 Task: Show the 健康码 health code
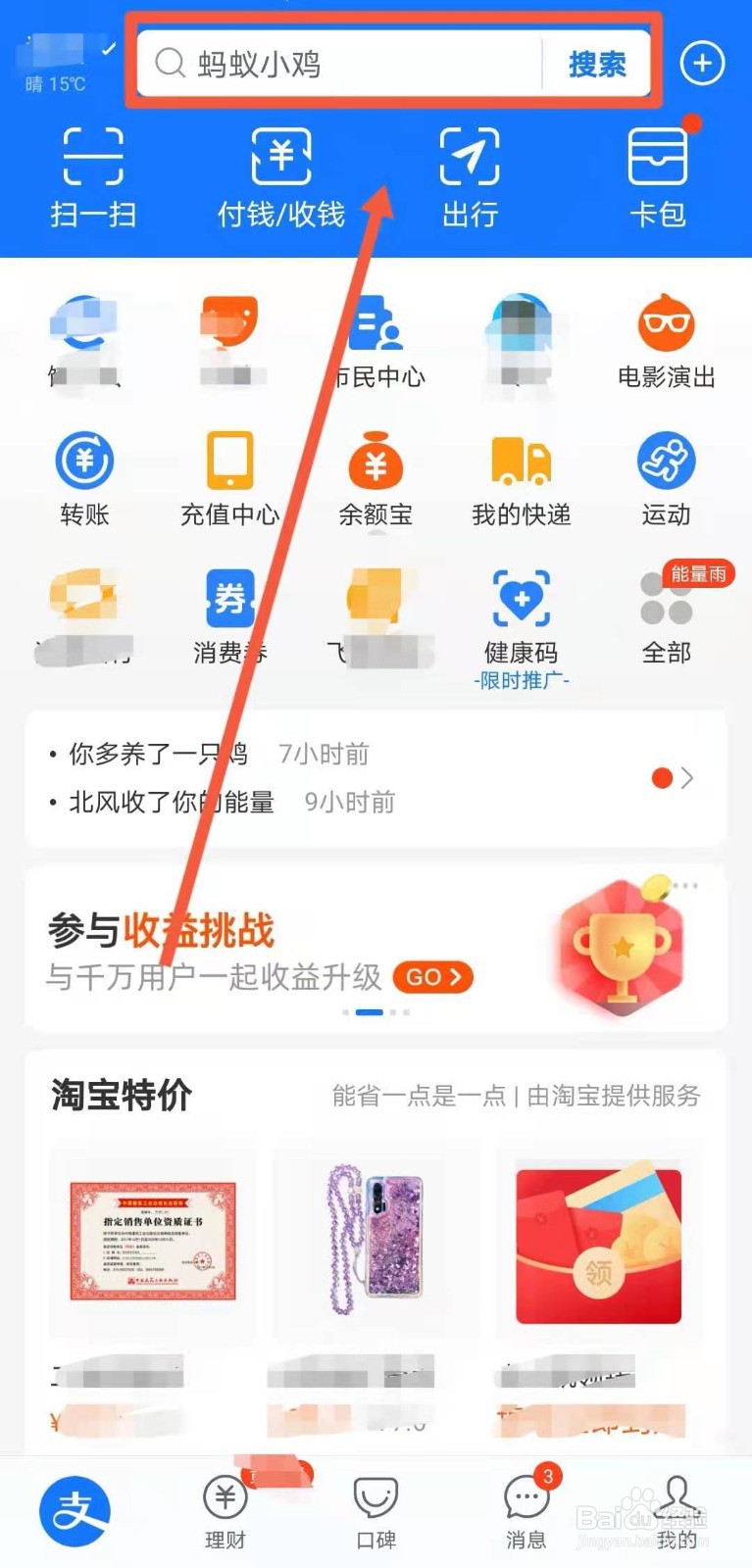coord(521,617)
